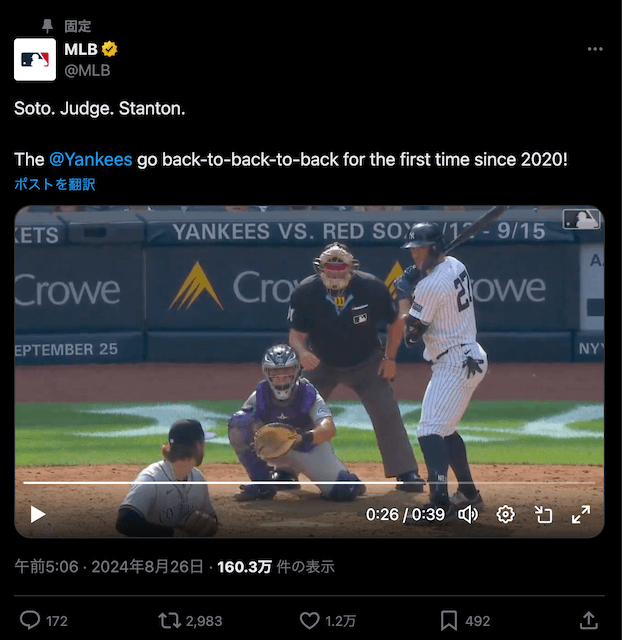Screen dimensions: 622x640
Task: Like the MLB post
Action: [x=310, y=620]
